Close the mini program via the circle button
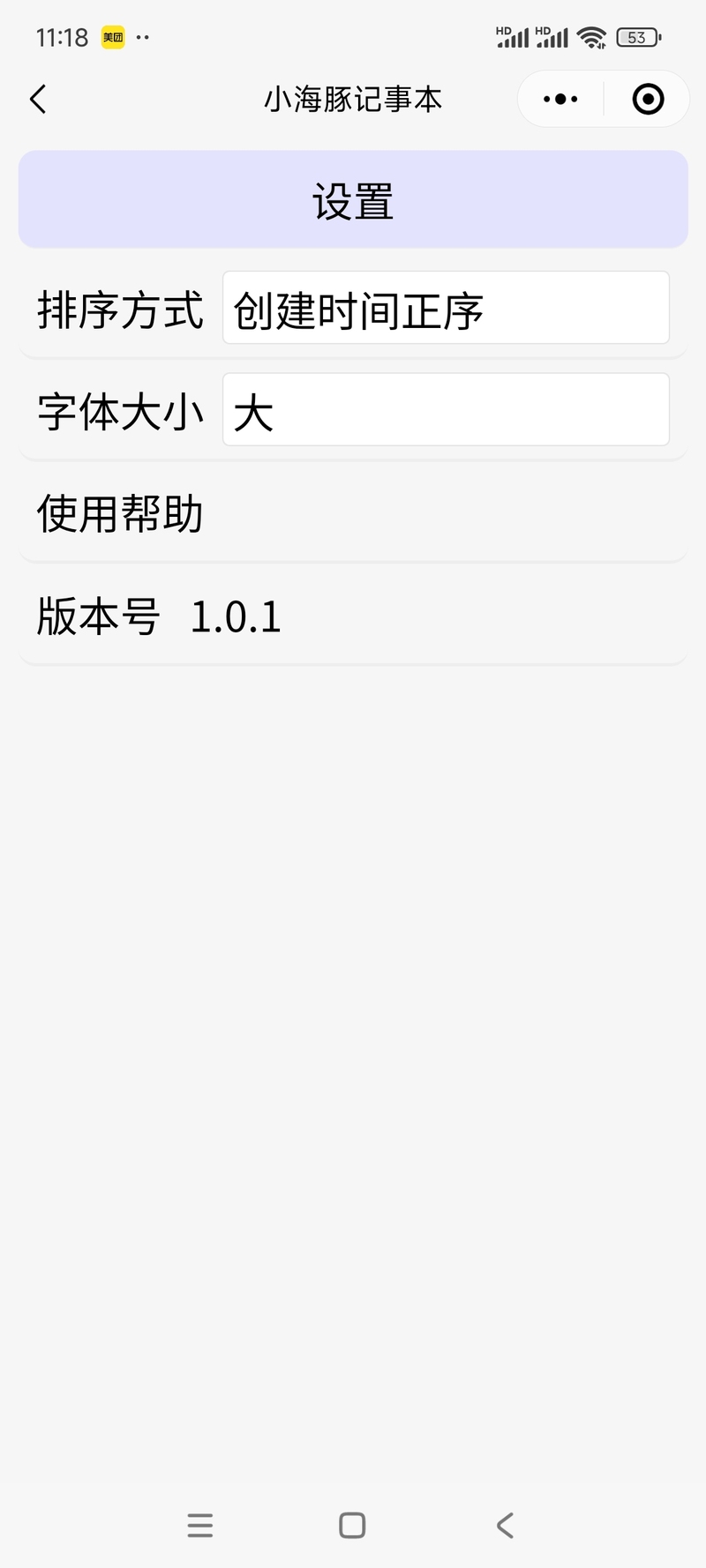The image size is (706, 1568). pyautogui.click(x=648, y=99)
